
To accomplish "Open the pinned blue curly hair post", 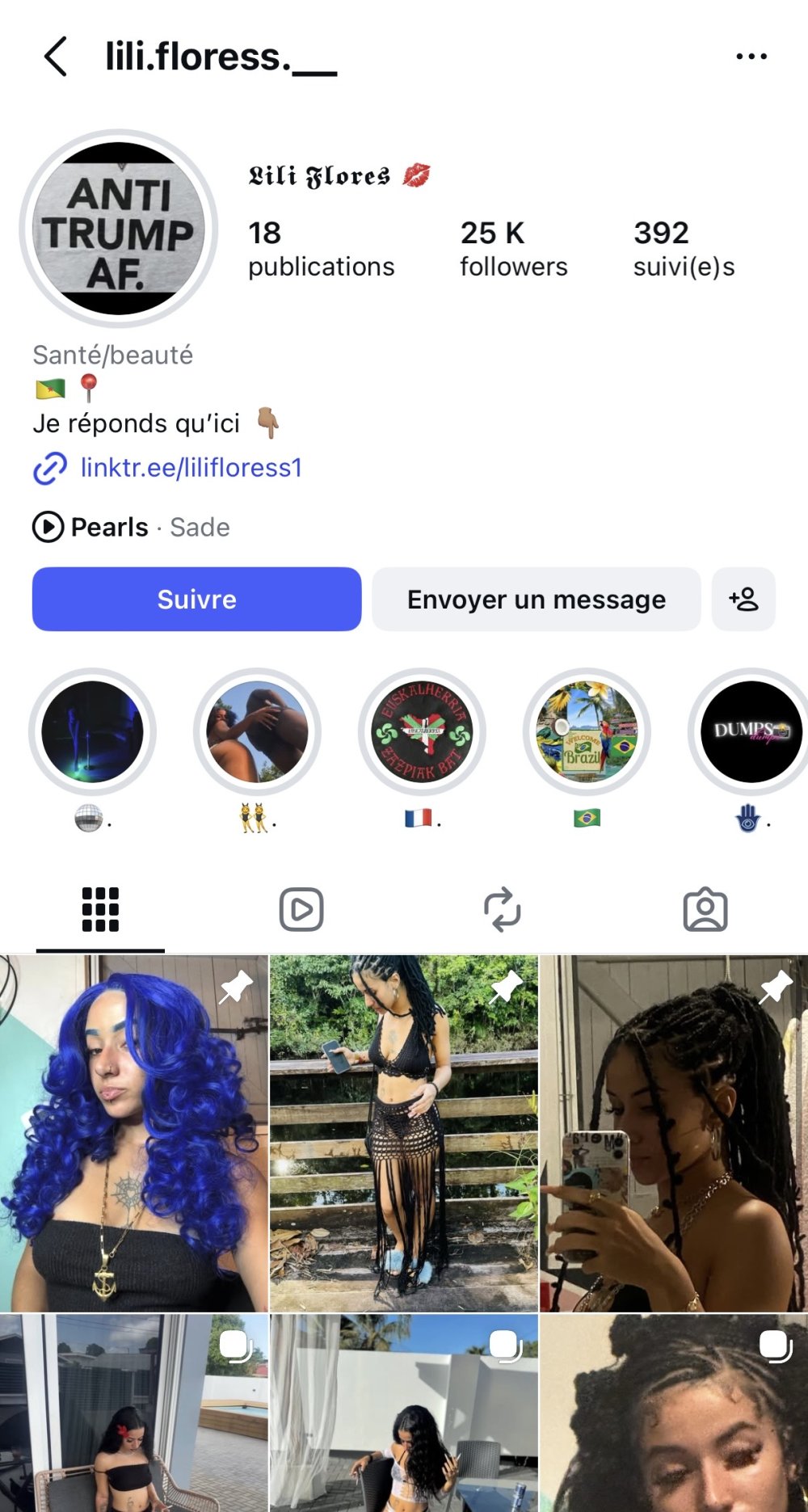I will pyautogui.click(x=133, y=1132).
